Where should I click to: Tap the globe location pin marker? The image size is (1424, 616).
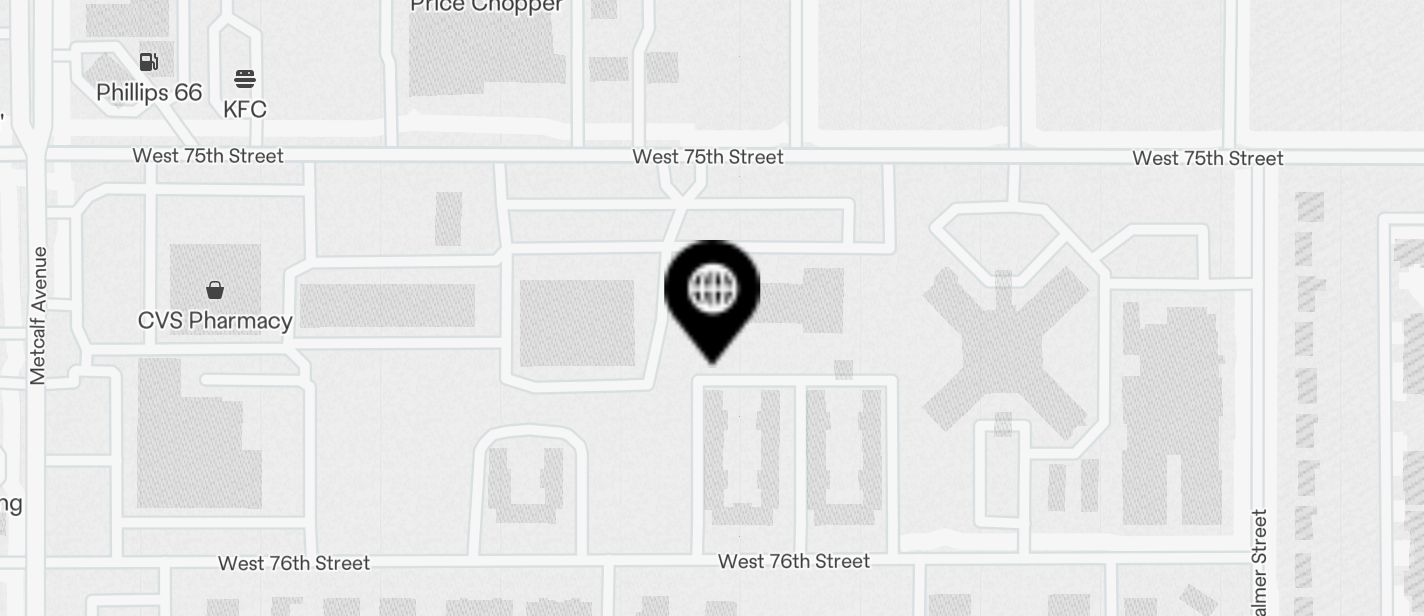712,291
